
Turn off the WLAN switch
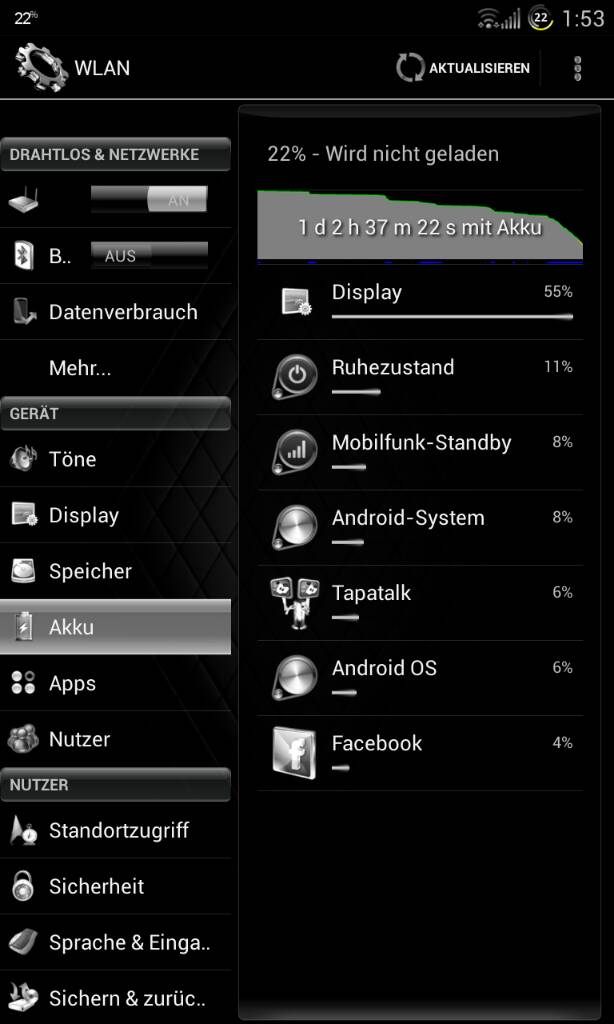149,200
